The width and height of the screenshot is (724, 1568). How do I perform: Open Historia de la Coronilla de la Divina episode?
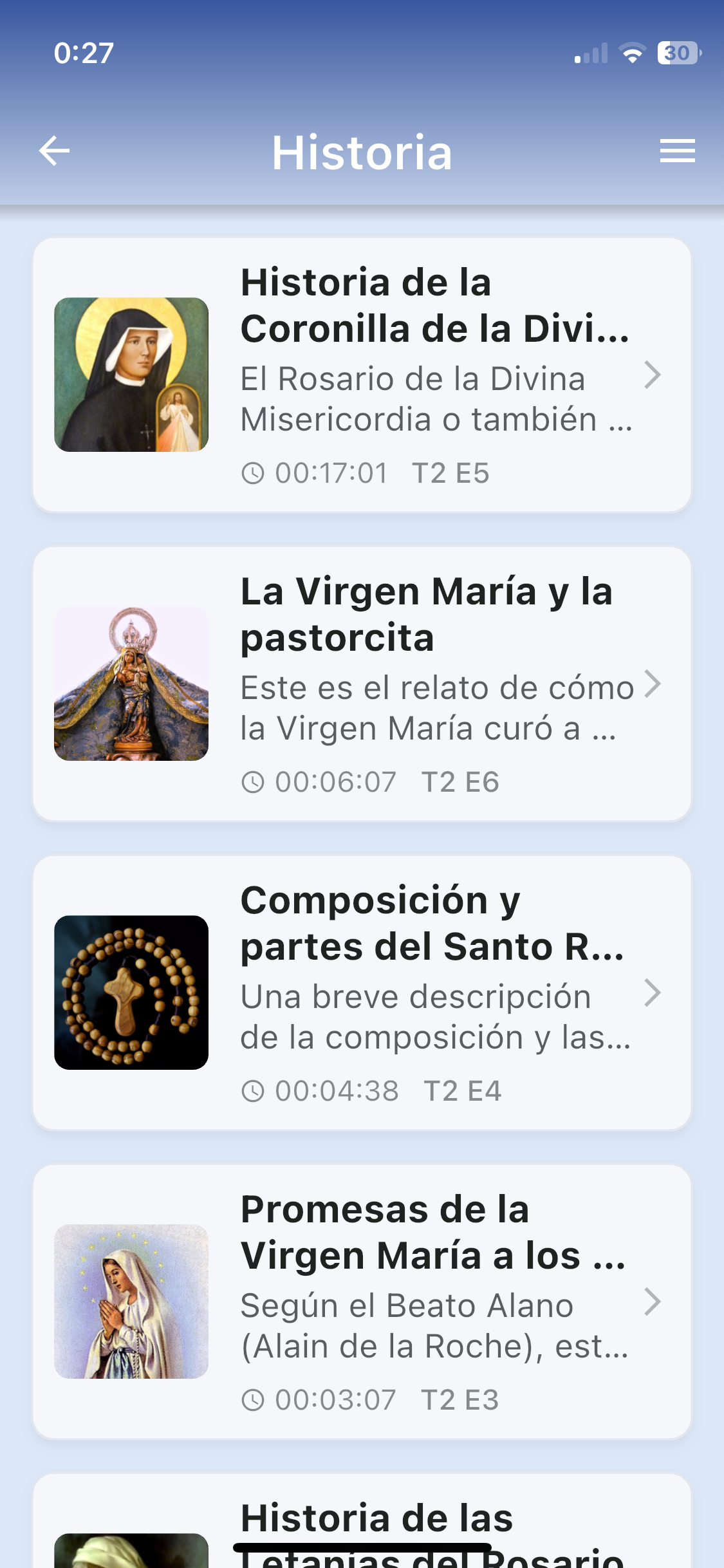(x=362, y=375)
